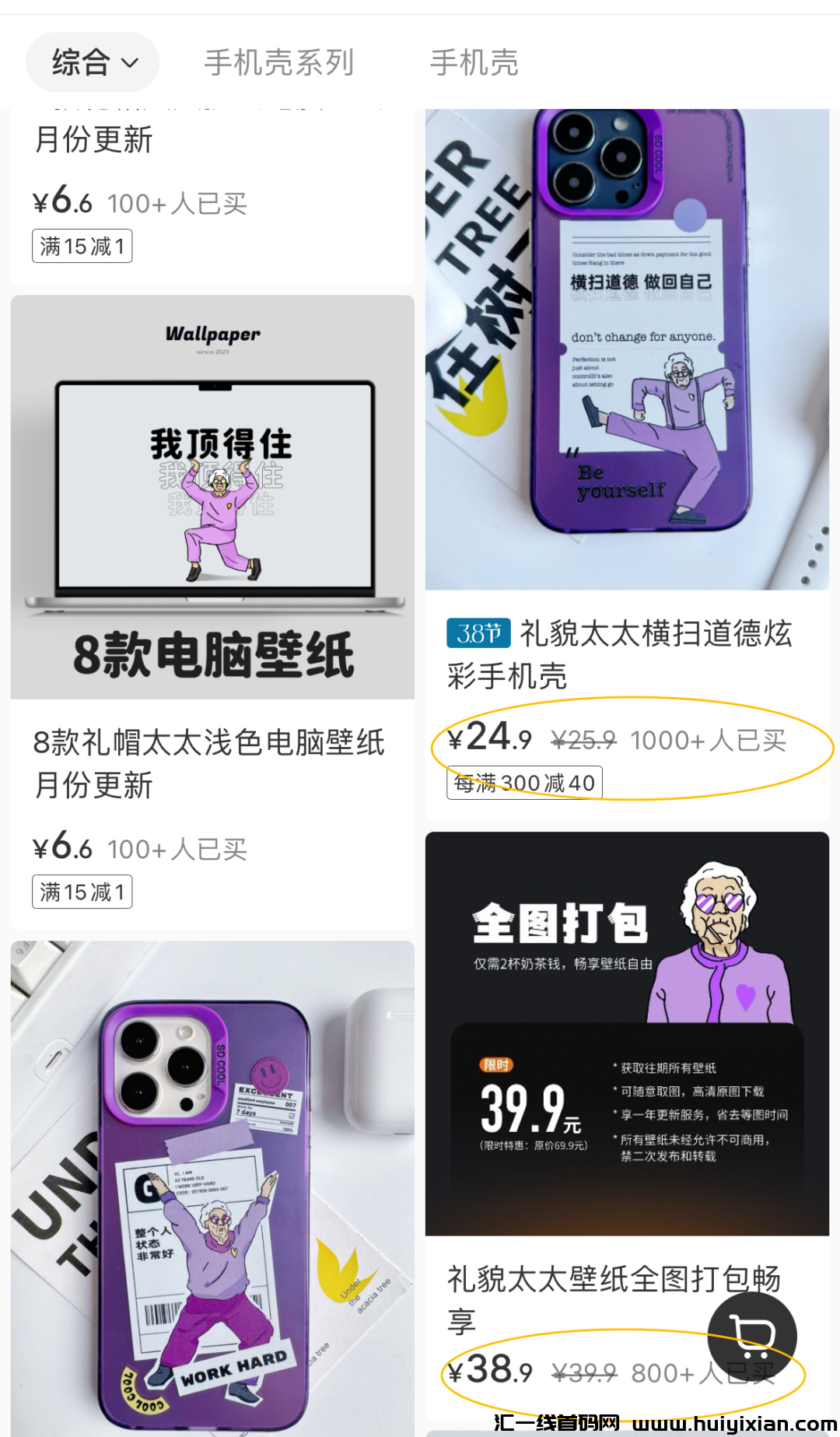Viewport: 840px width, 1437px height.
Task: Open the floating shopping cart button
Action: pos(751,1337)
